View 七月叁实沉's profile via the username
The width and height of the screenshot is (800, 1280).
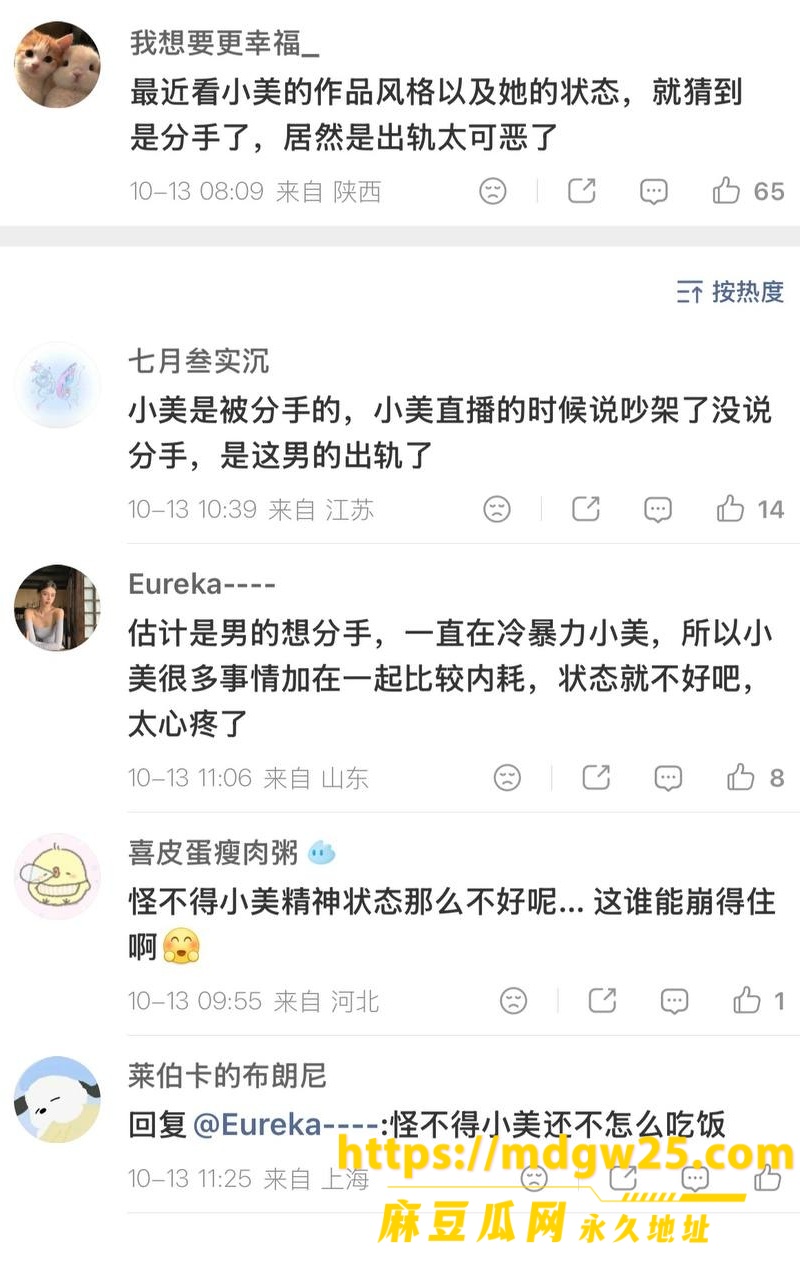pos(198,361)
